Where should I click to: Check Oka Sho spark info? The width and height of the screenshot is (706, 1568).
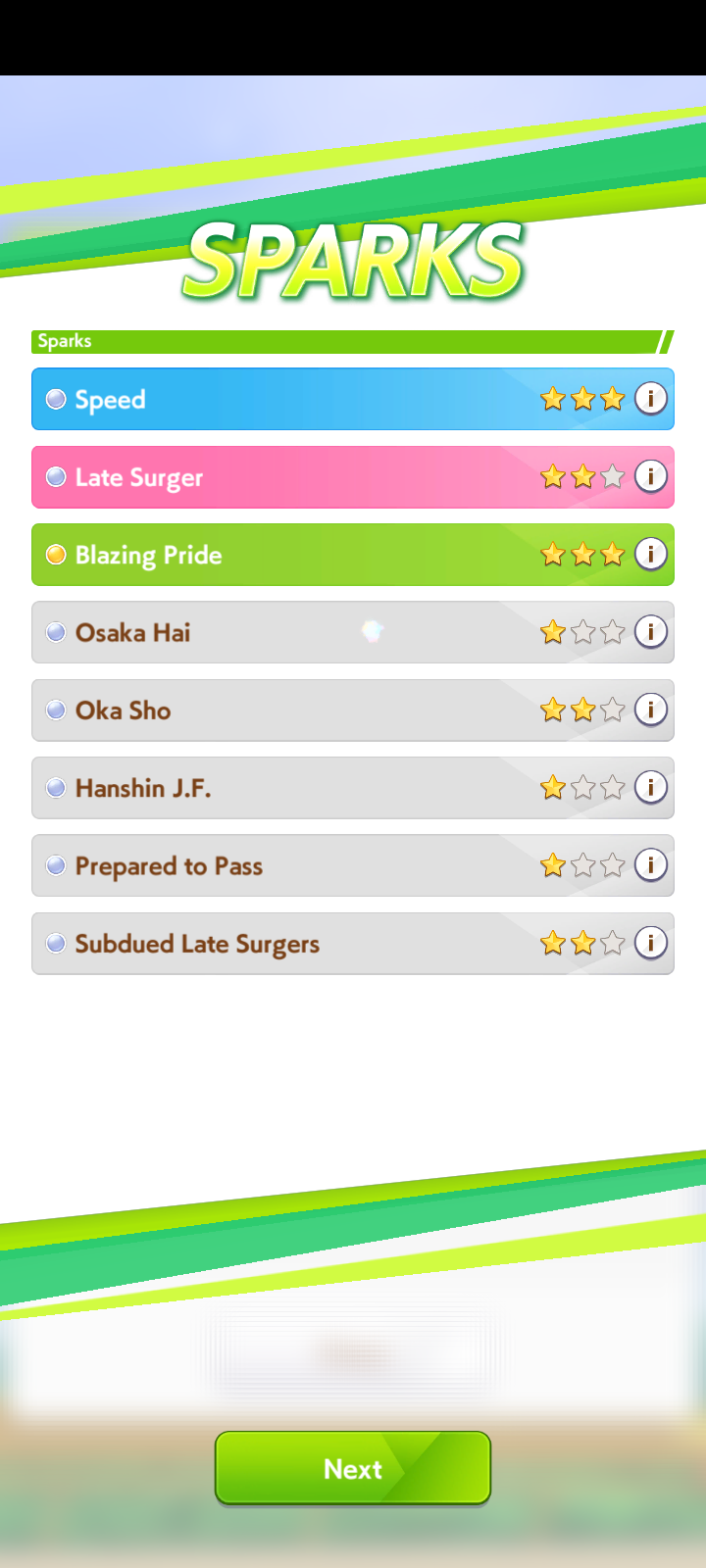(651, 710)
